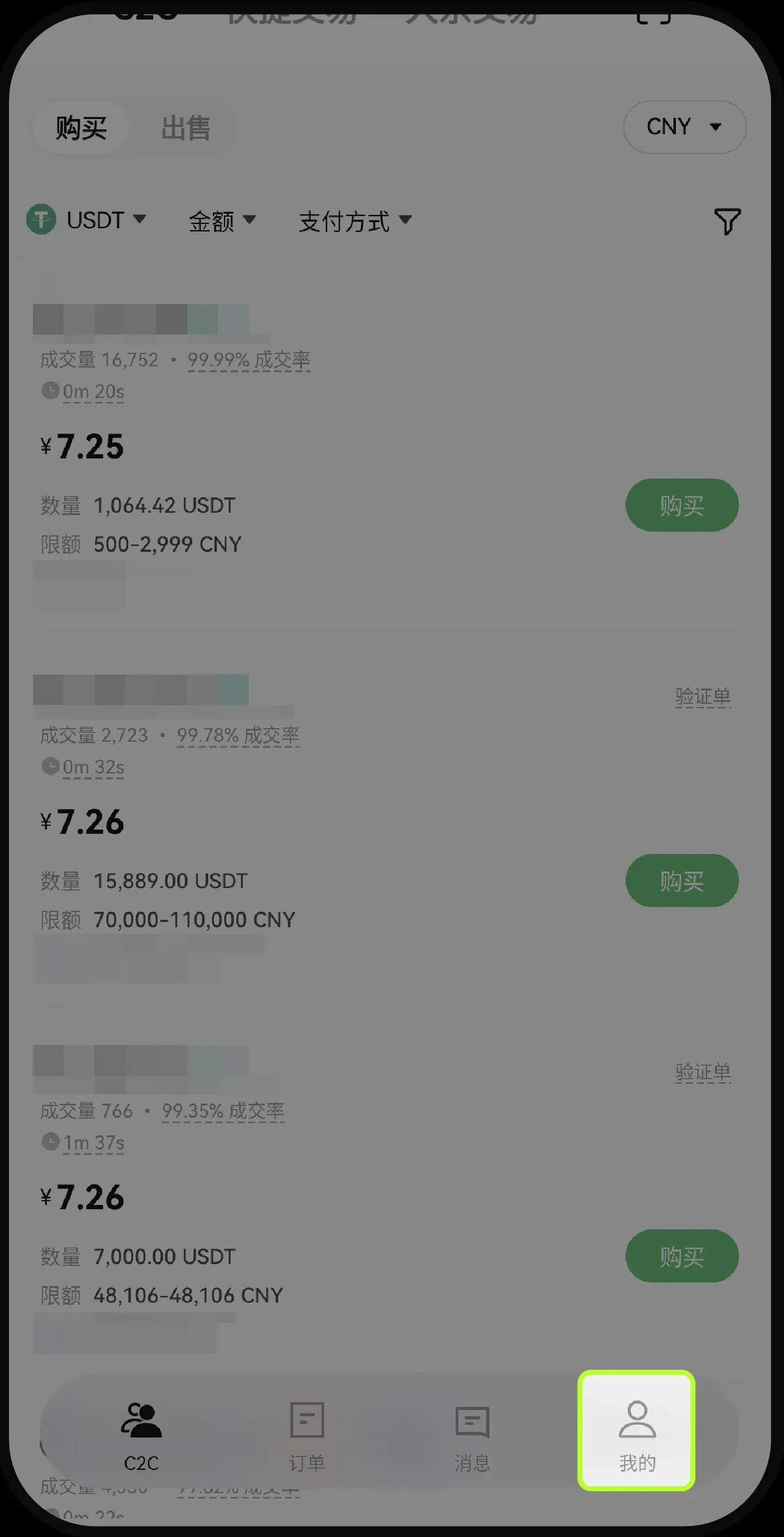Tap 验证单 on the 15,889.00 USDT offer
Image resolution: width=784 pixels, height=1537 pixels.
(x=702, y=696)
